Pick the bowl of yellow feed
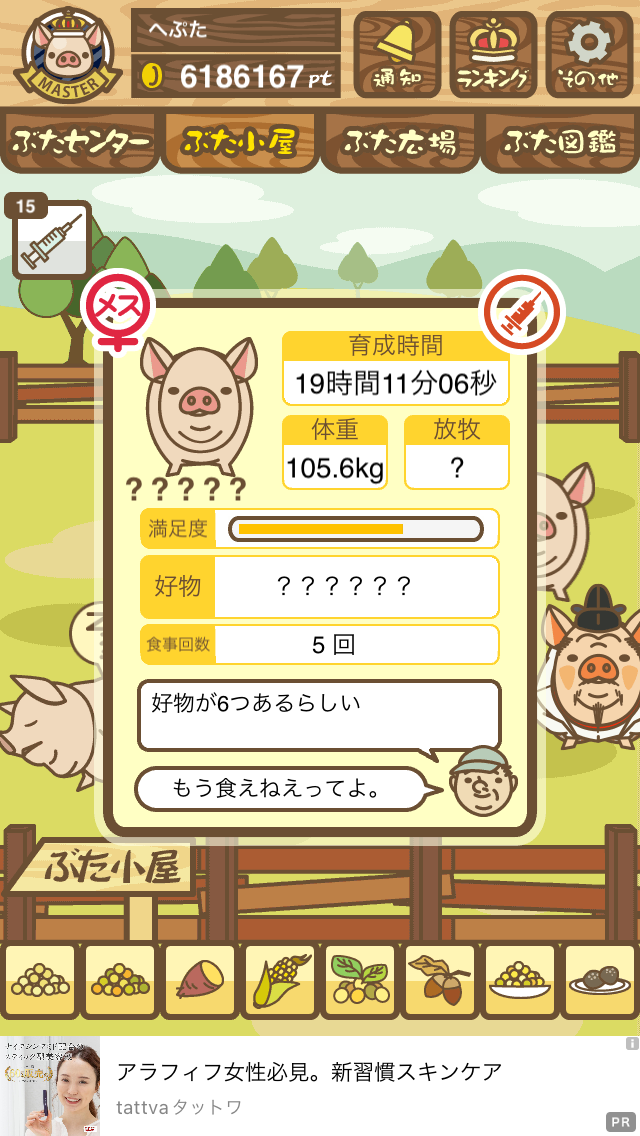 point(519,981)
